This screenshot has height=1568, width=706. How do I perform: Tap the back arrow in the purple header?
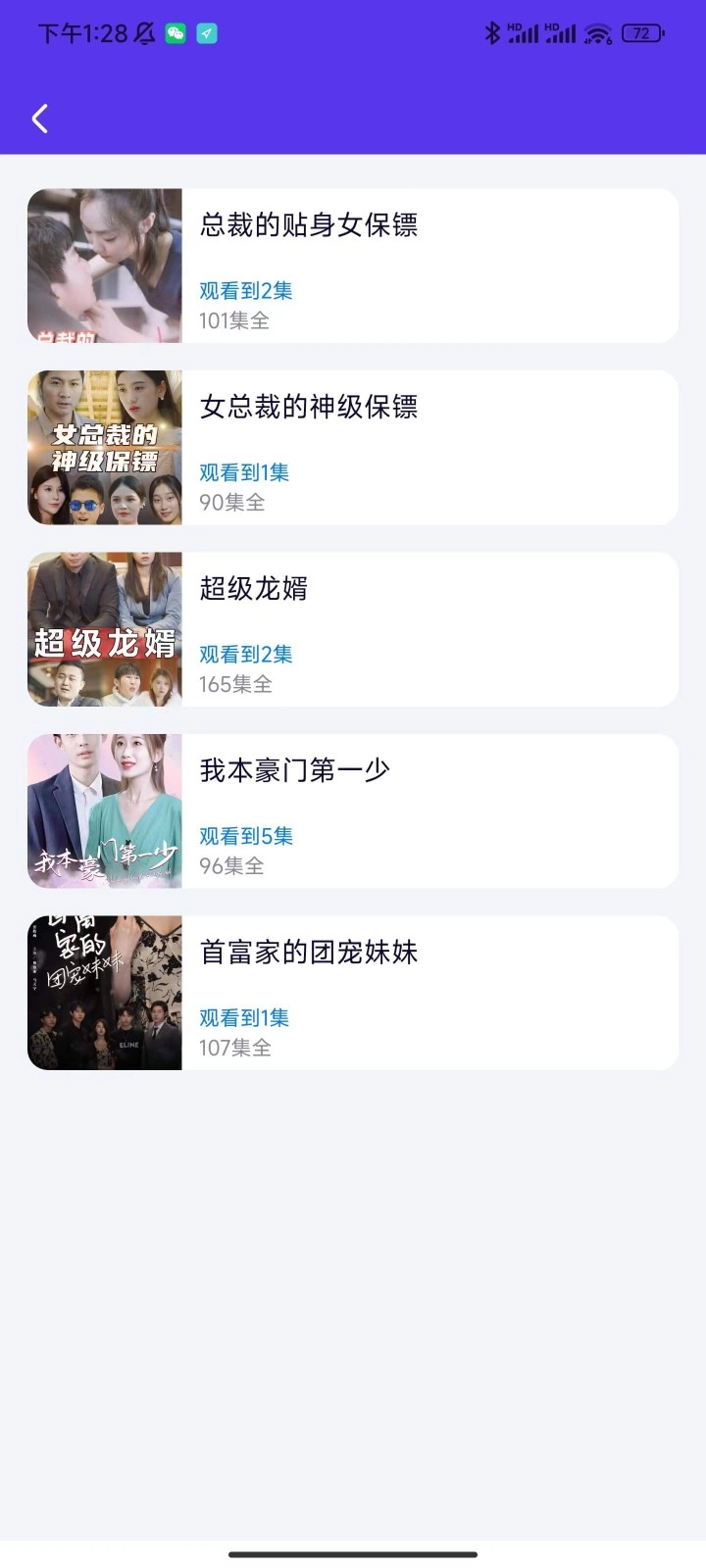[x=39, y=118]
